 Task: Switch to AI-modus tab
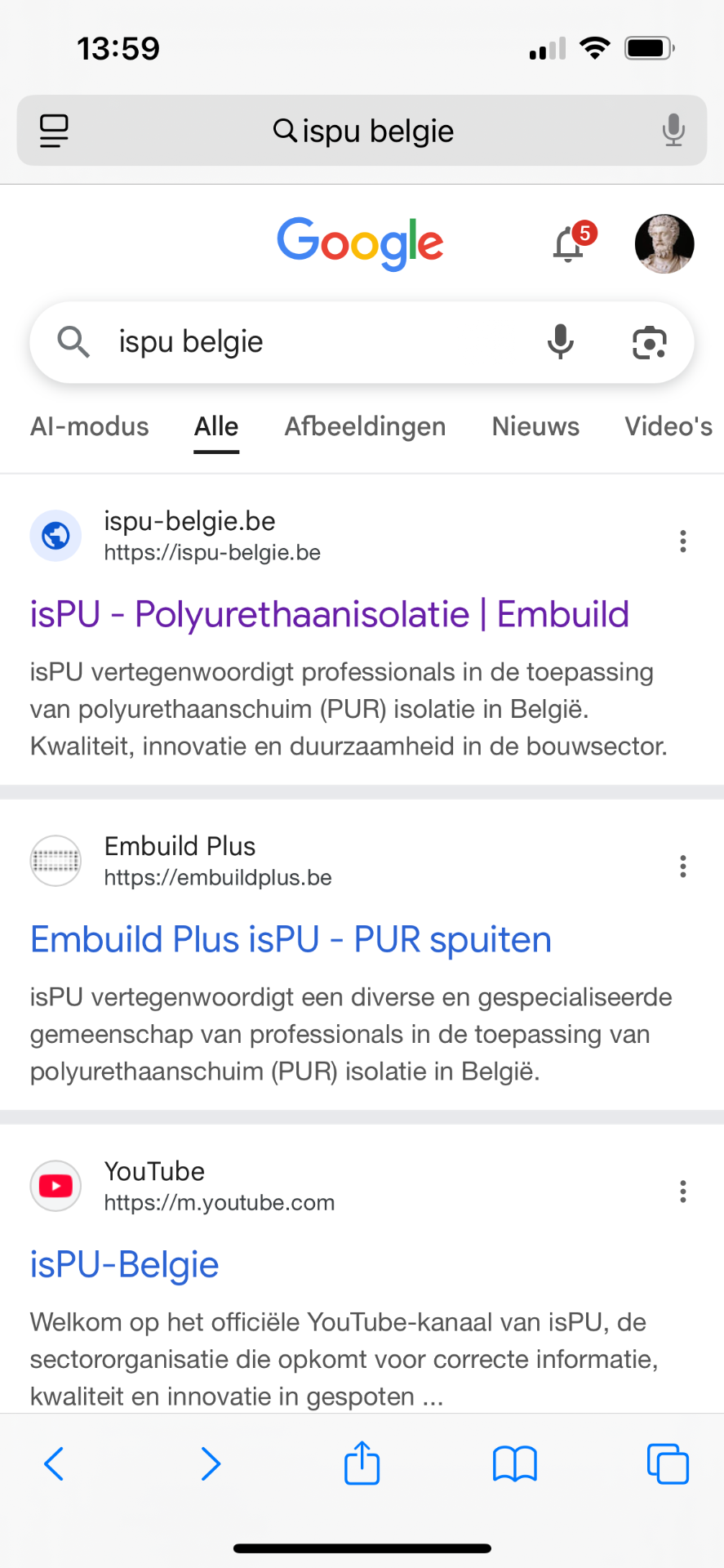tap(90, 427)
